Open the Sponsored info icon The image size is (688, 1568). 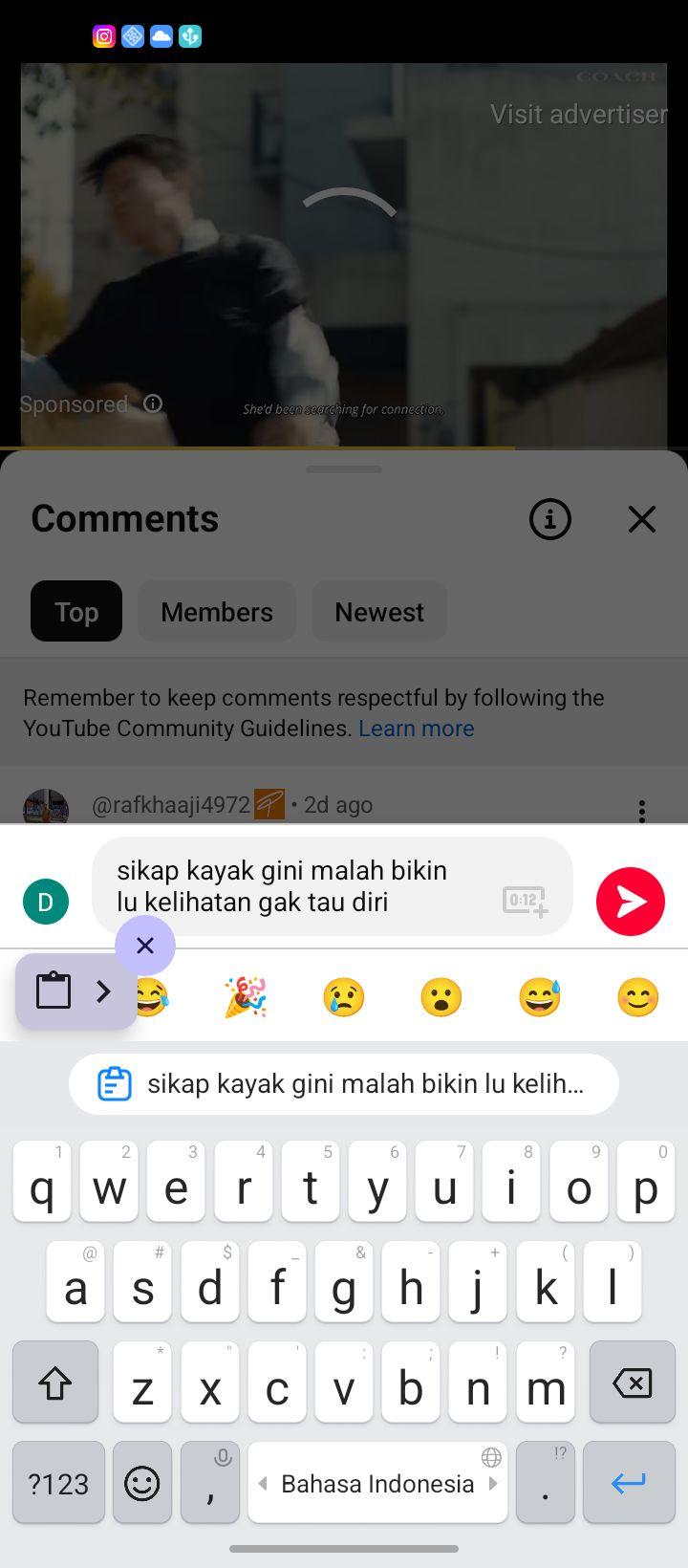153,403
